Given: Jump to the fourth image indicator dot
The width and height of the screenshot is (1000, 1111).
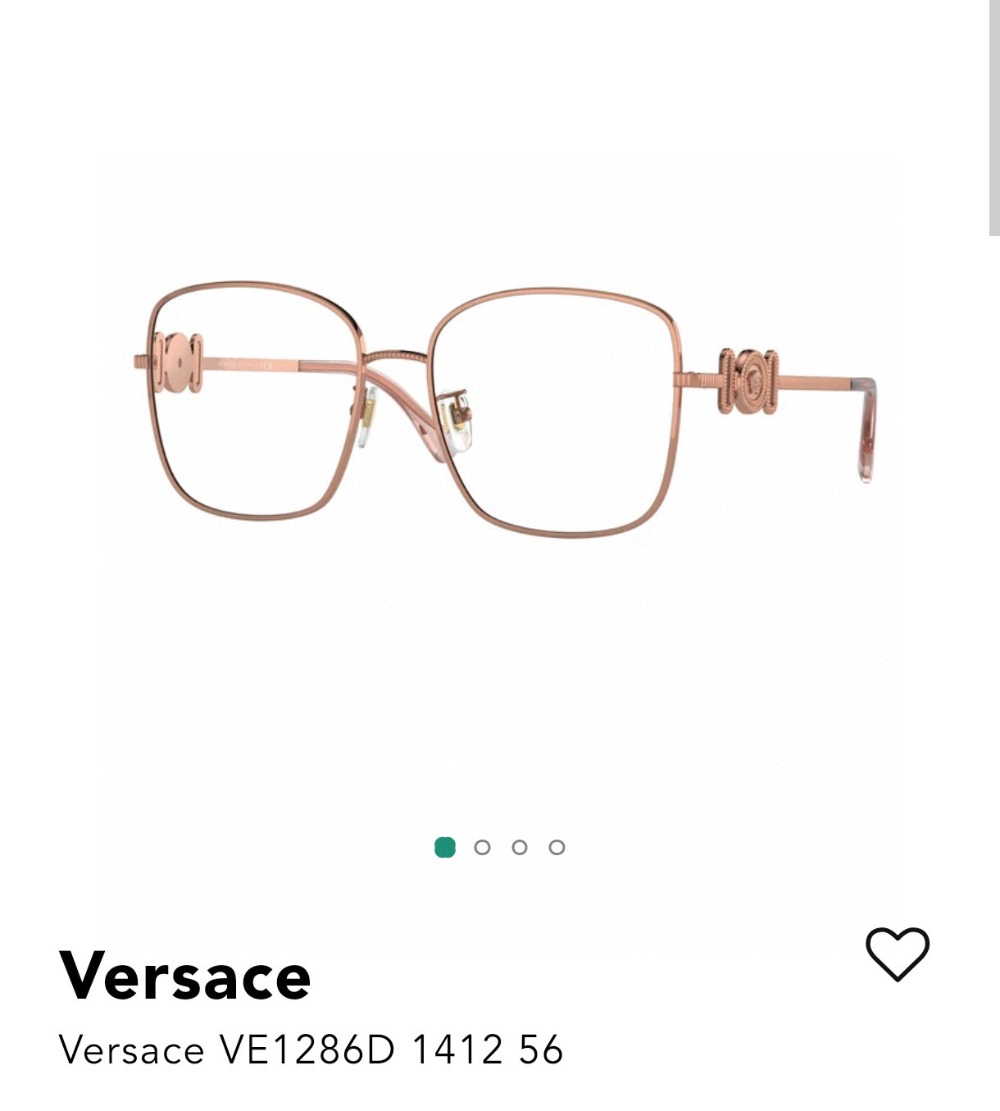Looking at the screenshot, I should [557, 847].
